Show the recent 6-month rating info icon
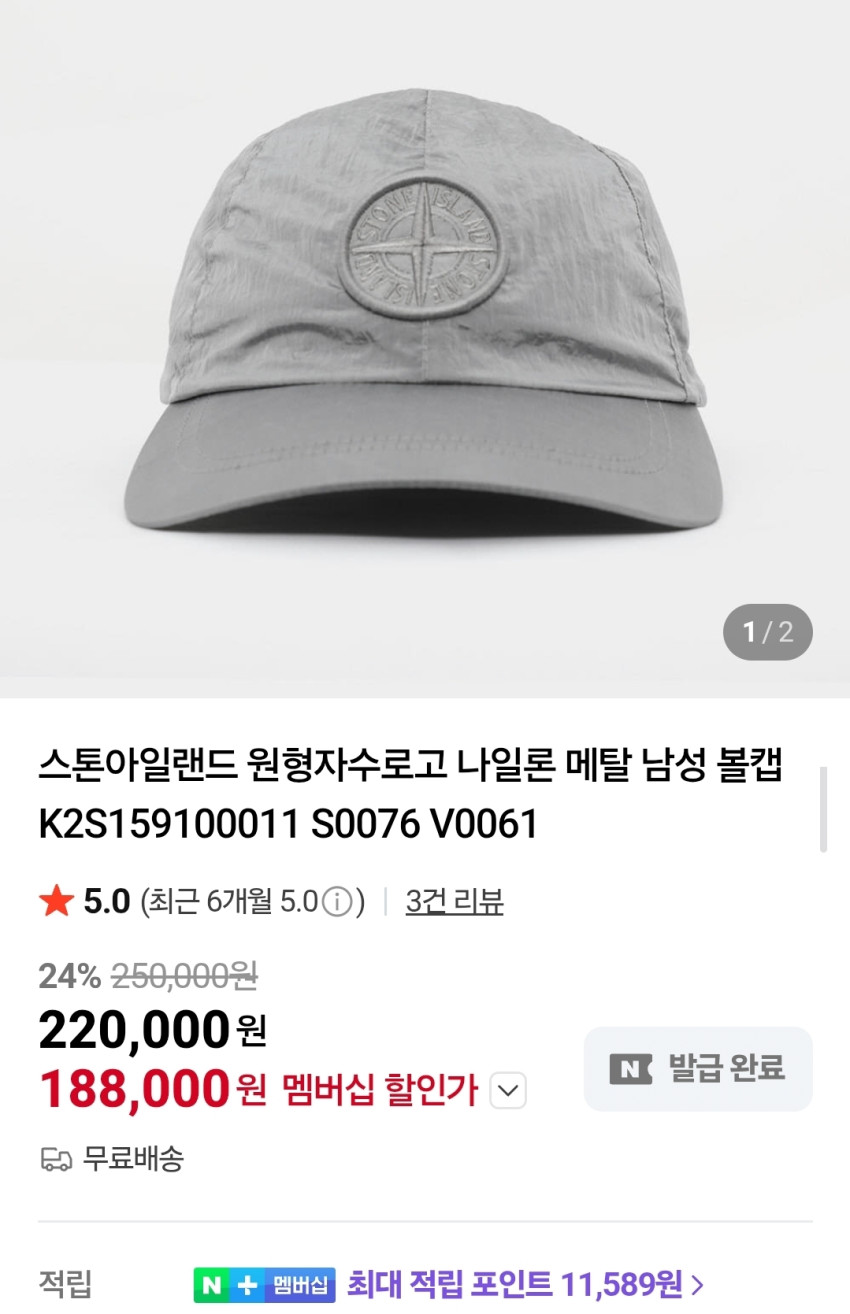This screenshot has width=850, height=1314. point(337,903)
